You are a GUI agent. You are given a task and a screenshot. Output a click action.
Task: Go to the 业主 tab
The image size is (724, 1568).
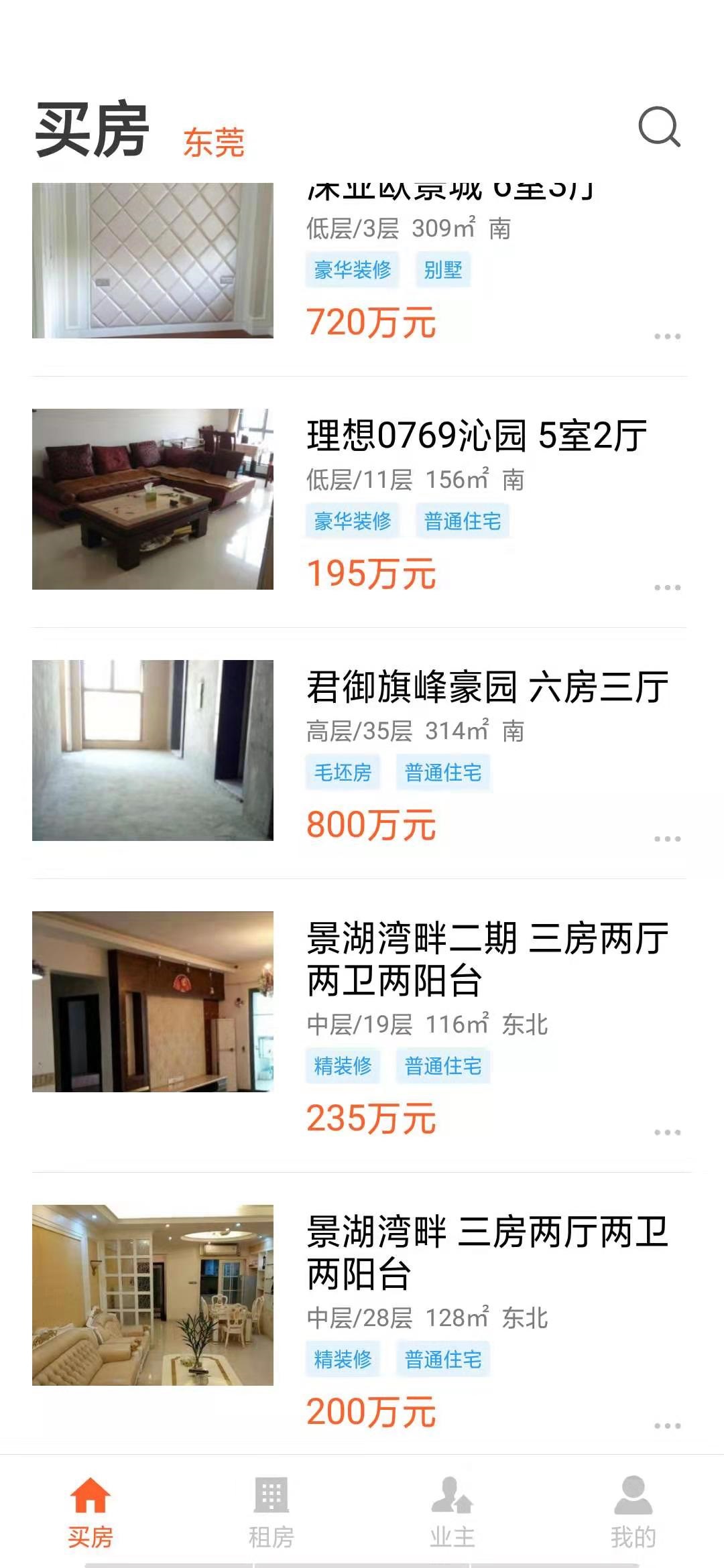coord(452,1512)
